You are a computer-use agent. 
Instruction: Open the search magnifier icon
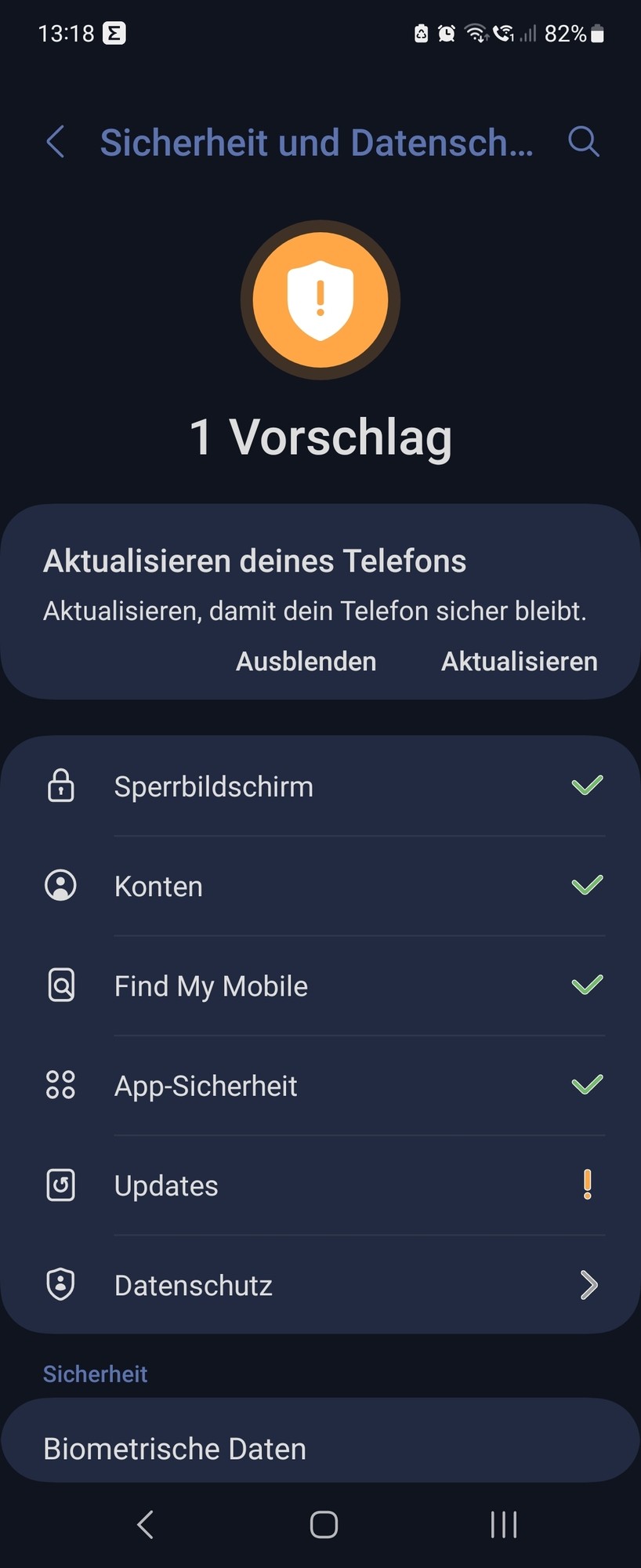tap(583, 142)
